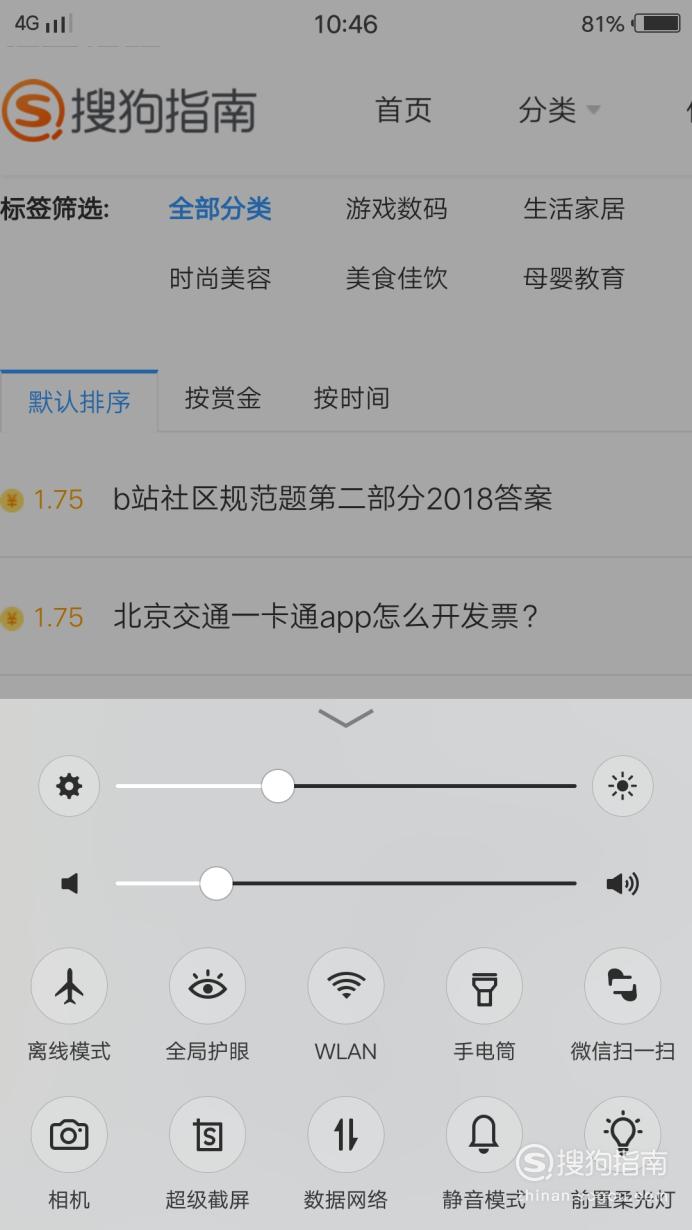The image size is (692, 1230).
Task: Set volume on the volume slider track
Action: (346, 883)
